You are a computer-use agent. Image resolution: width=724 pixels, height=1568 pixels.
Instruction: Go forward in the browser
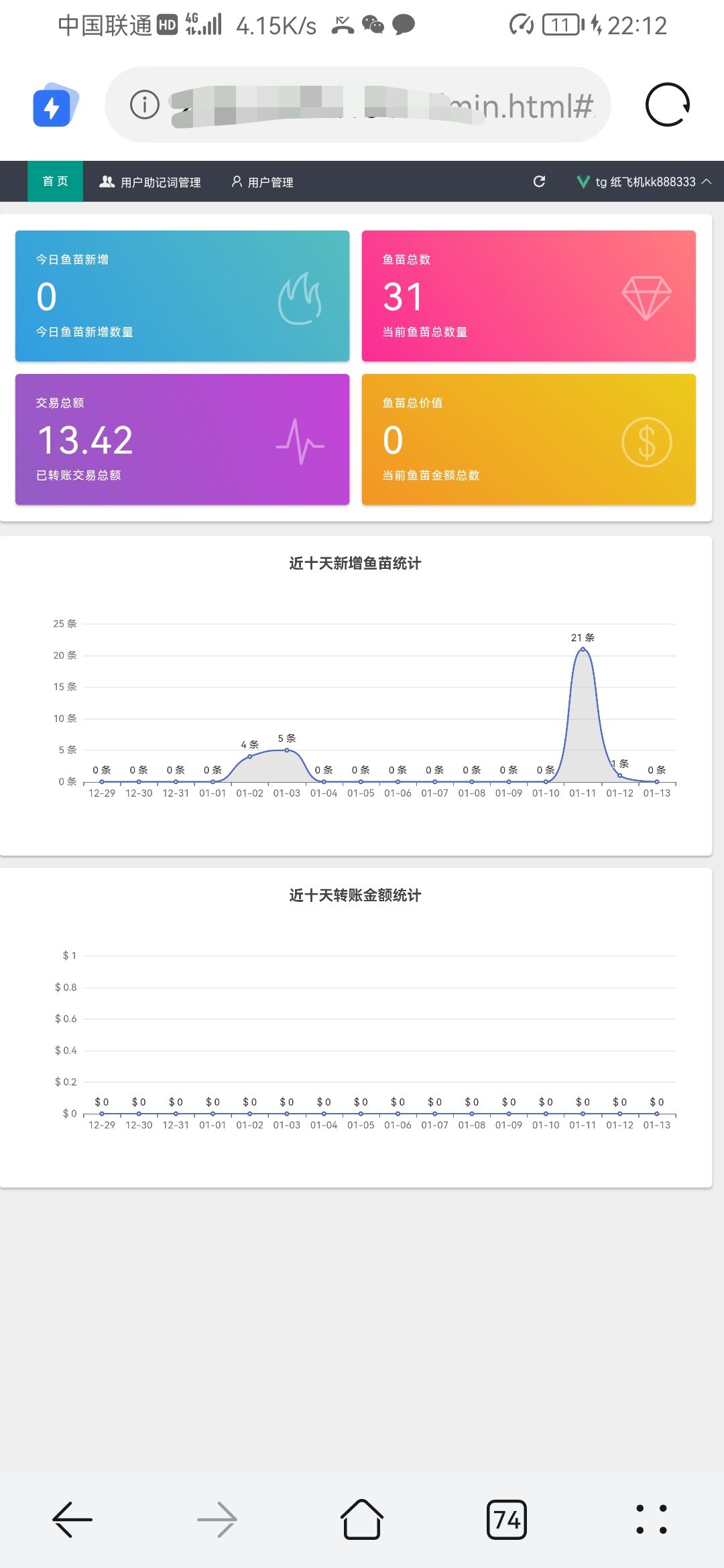pyautogui.click(x=217, y=1519)
